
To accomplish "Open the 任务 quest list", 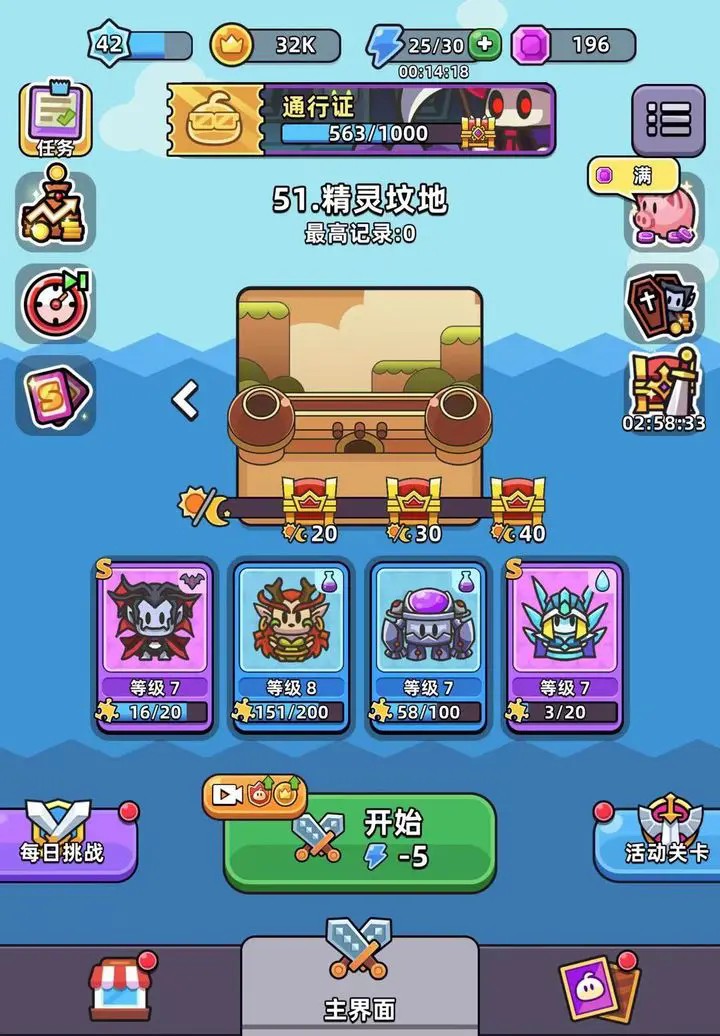I will (55, 119).
